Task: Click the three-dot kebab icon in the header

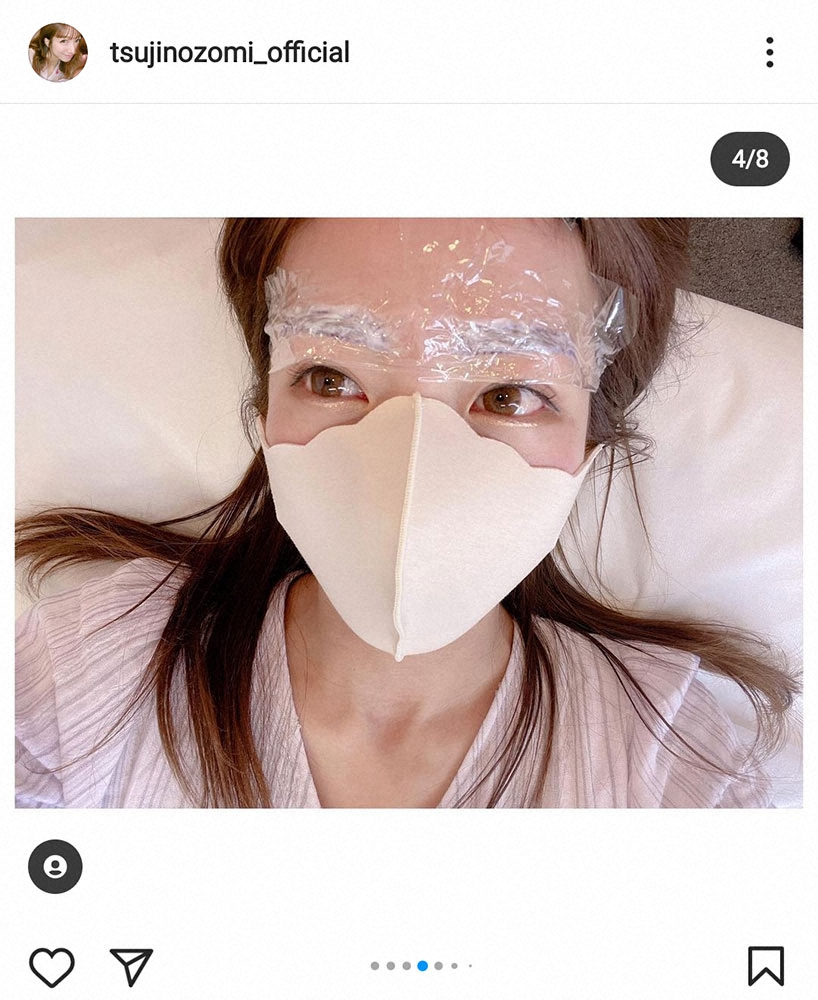Action: tap(769, 52)
